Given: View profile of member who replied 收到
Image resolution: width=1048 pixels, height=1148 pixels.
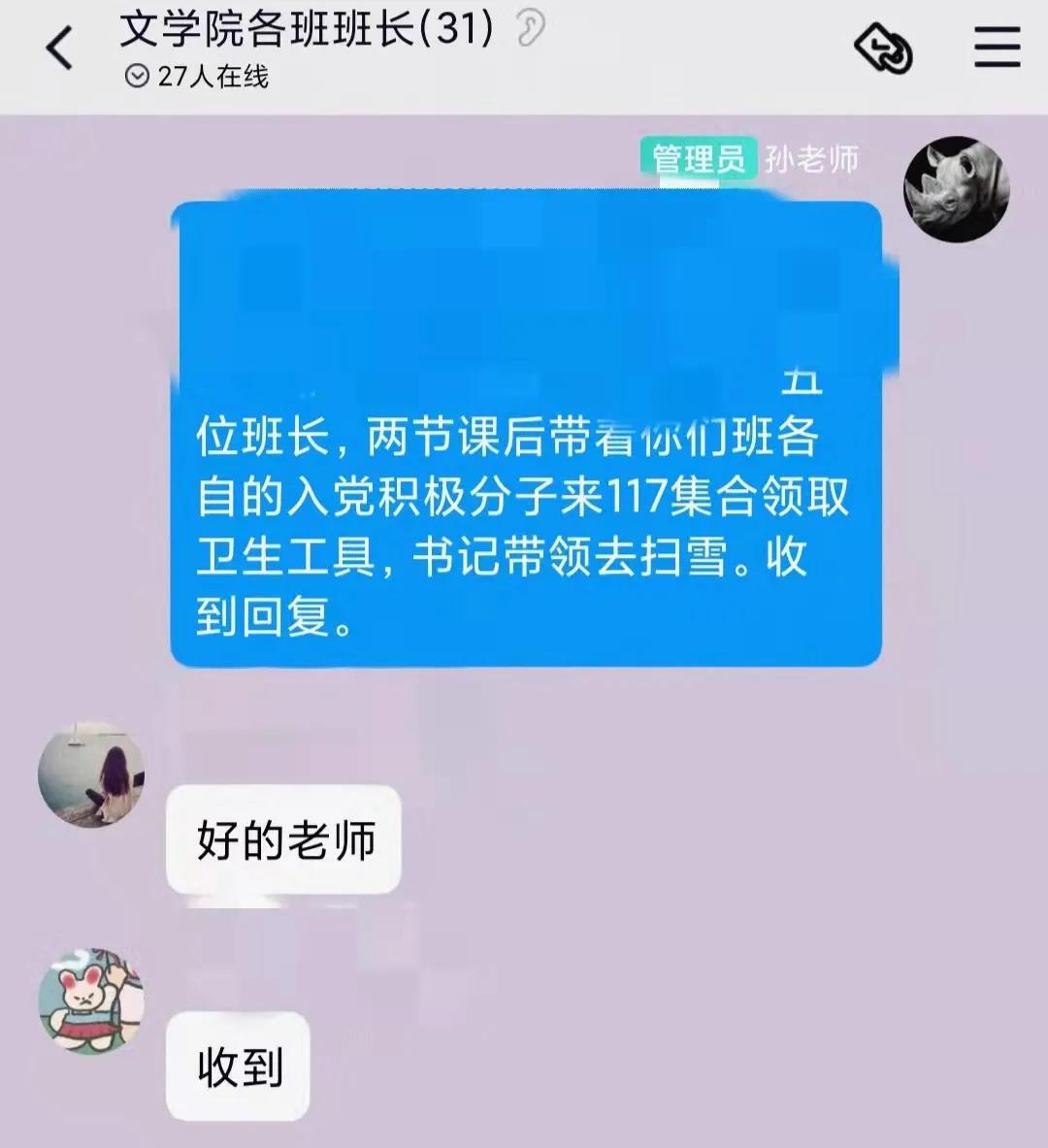Looking at the screenshot, I should pos(91,1000).
